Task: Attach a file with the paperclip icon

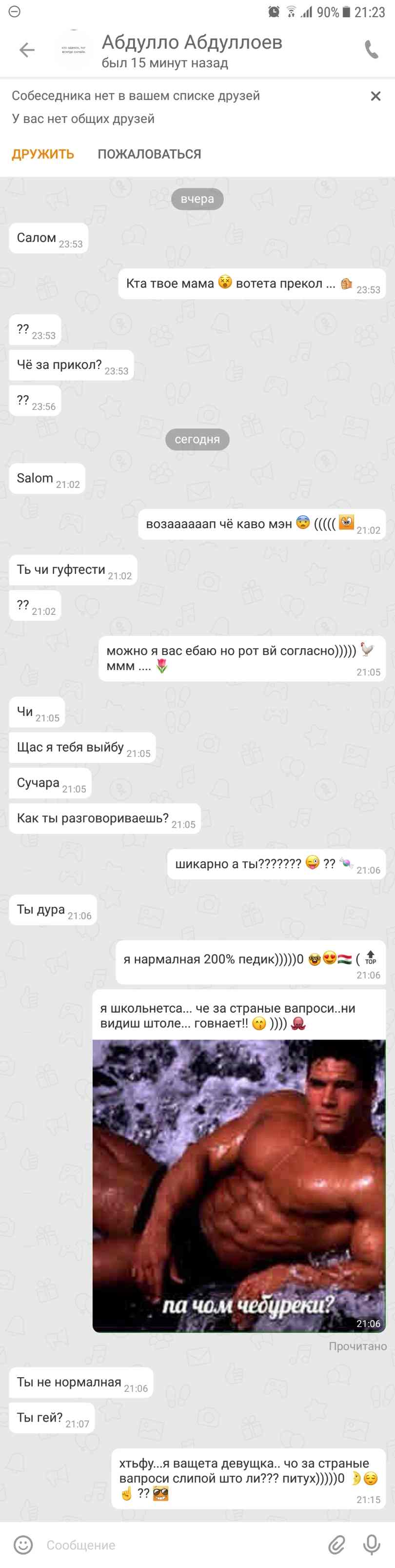Action: point(336,1544)
